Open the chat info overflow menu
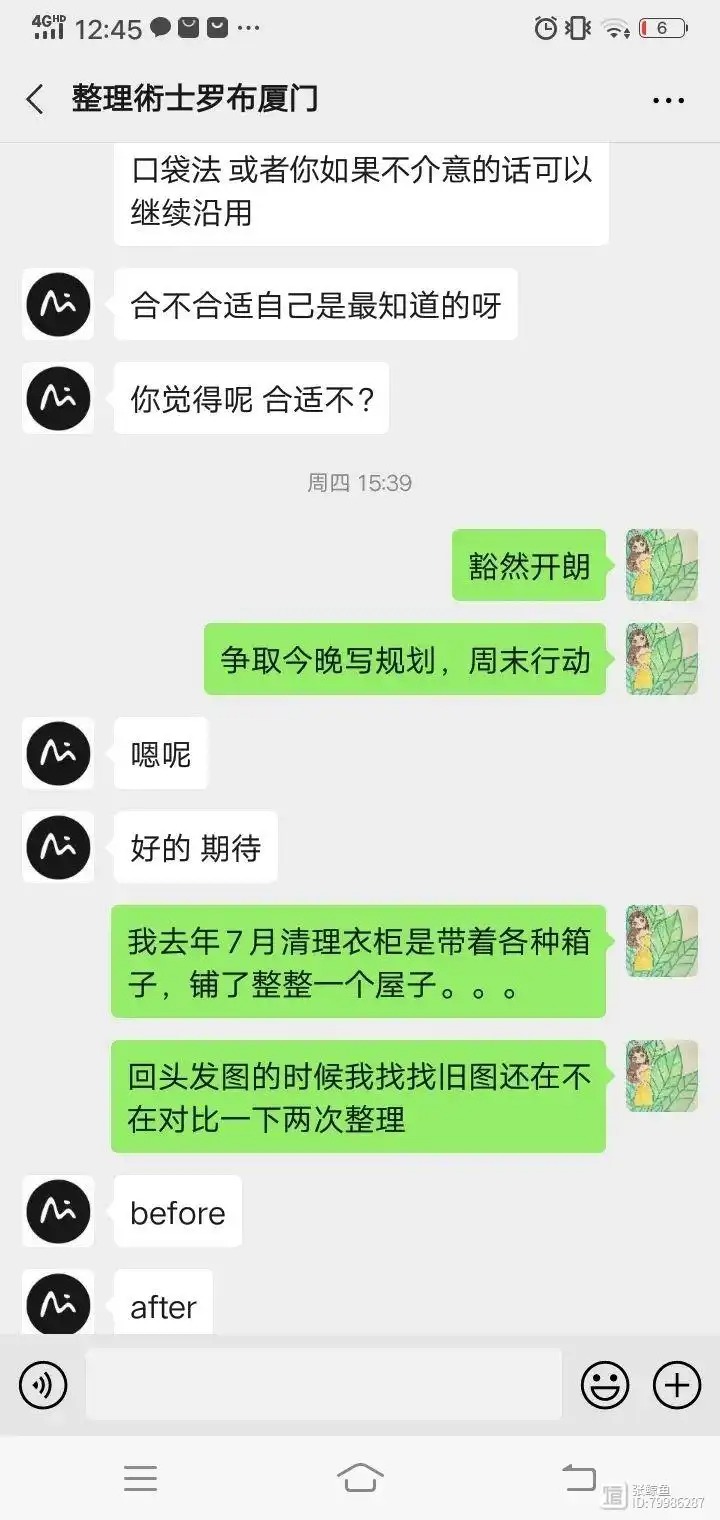Screen dimensions: 720x1520 pos(668,100)
